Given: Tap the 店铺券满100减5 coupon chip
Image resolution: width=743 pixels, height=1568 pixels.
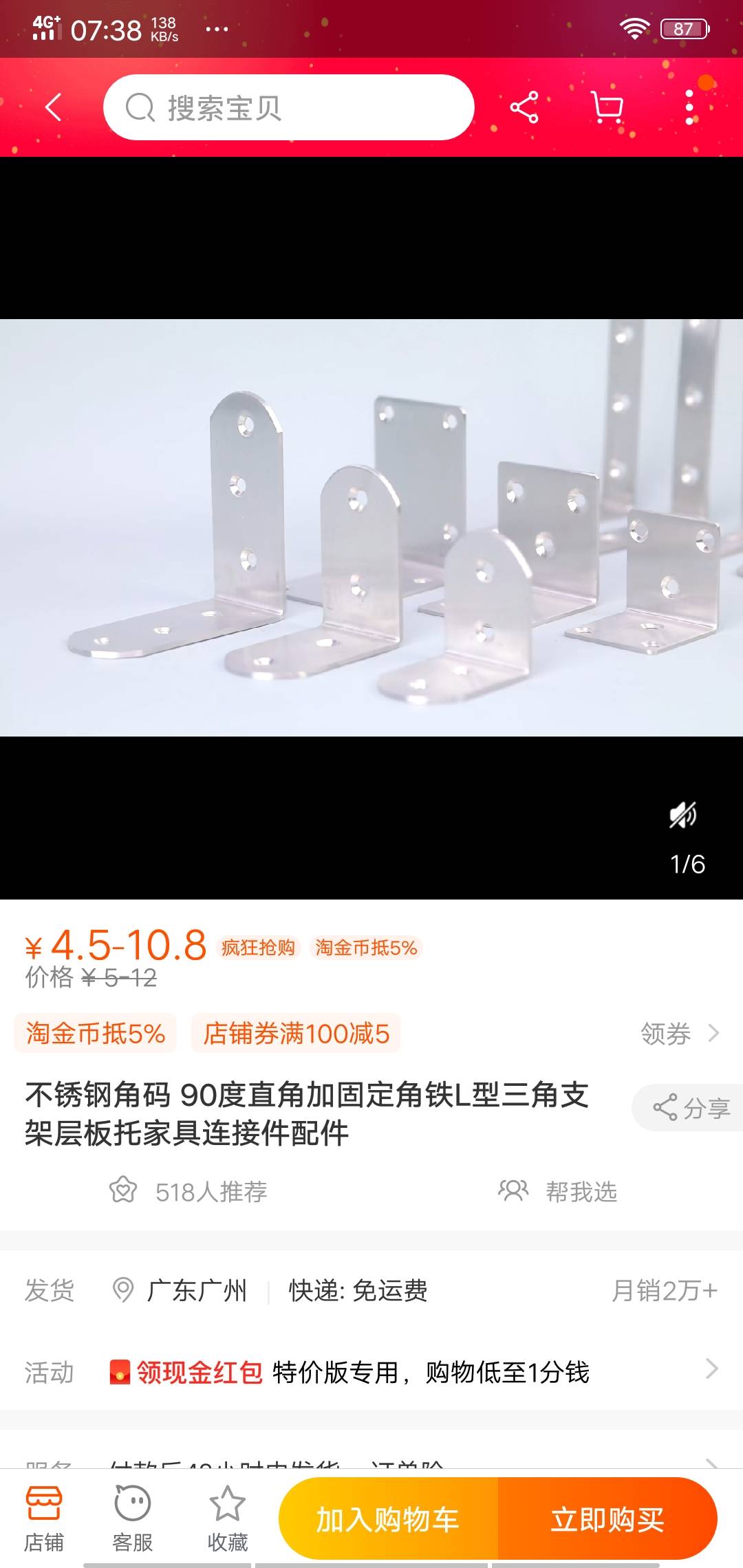Looking at the screenshot, I should 297,1033.
